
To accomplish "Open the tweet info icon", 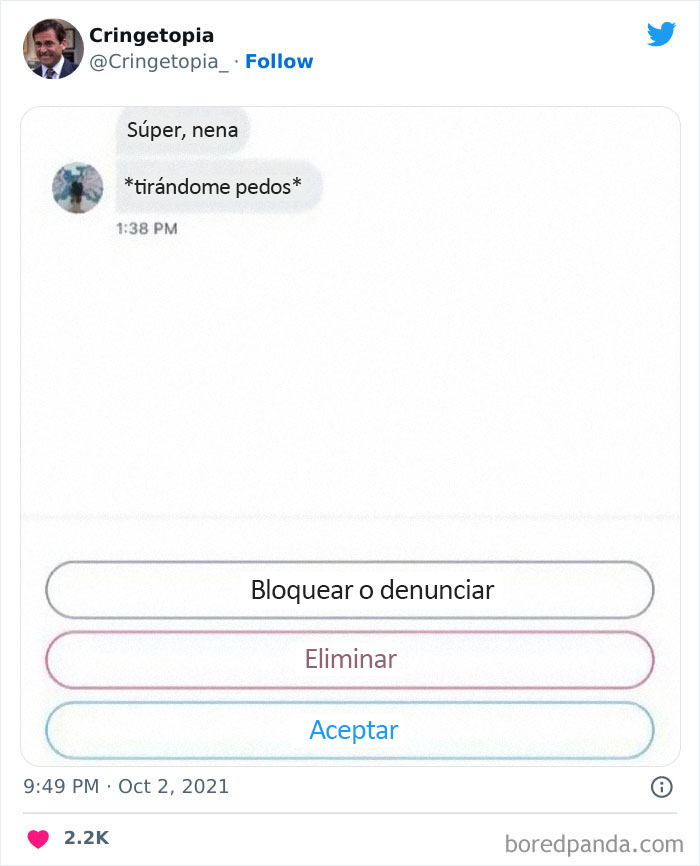I will click(x=661, y=787).
